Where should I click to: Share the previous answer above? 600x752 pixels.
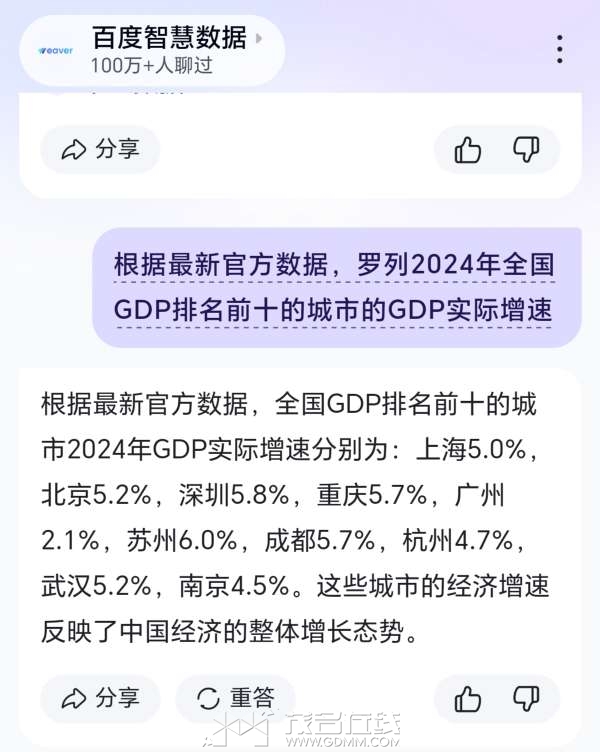(100, 150)
